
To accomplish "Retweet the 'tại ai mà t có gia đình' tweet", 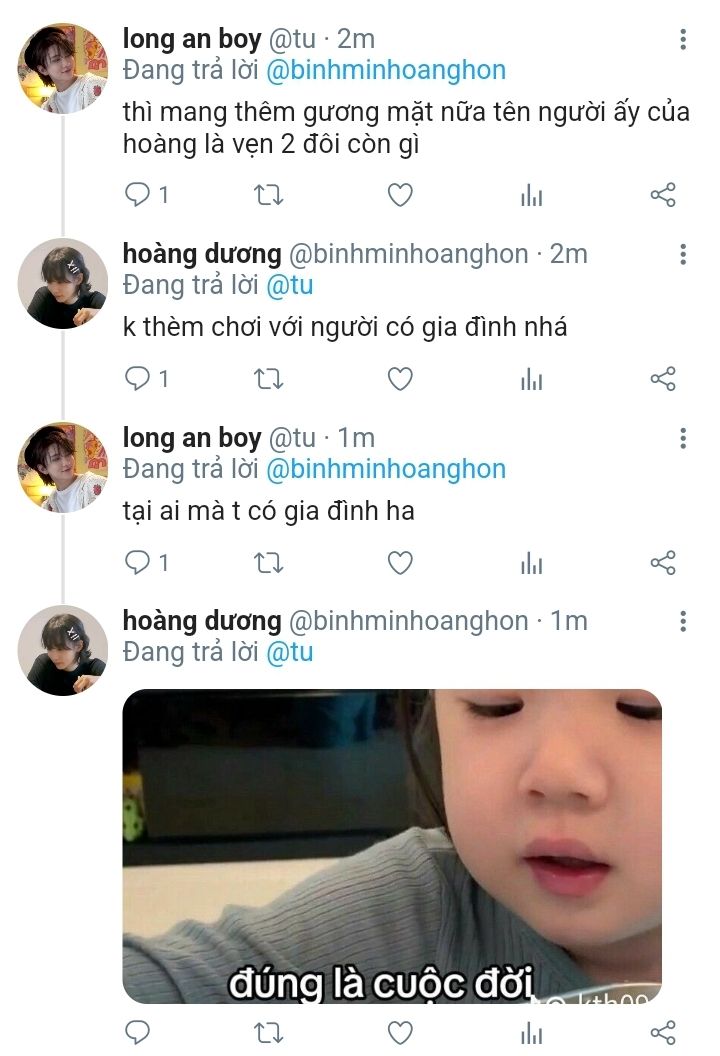I will (269, 563).
